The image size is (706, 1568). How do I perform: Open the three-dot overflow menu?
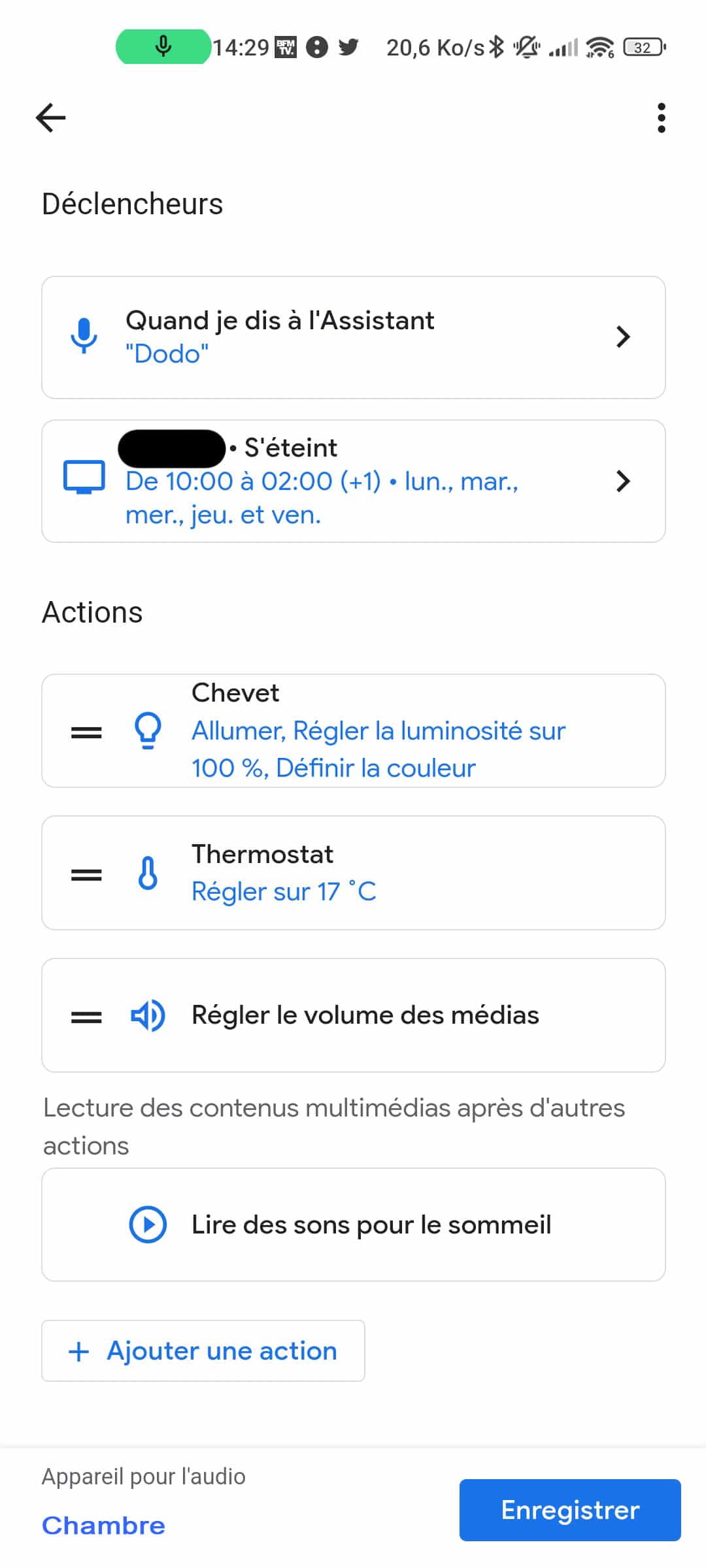662,118
